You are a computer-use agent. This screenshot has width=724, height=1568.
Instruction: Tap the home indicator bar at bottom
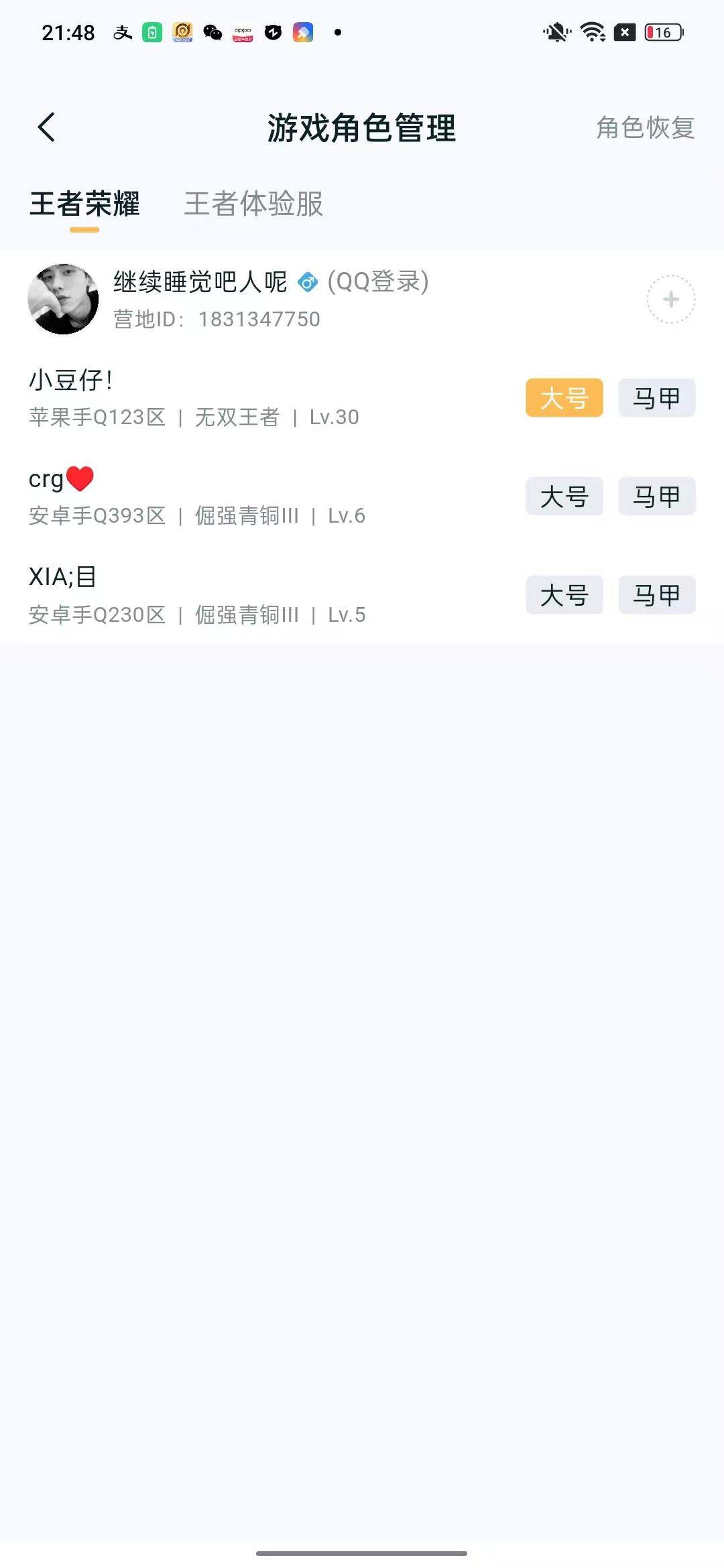click(362, 1553)
